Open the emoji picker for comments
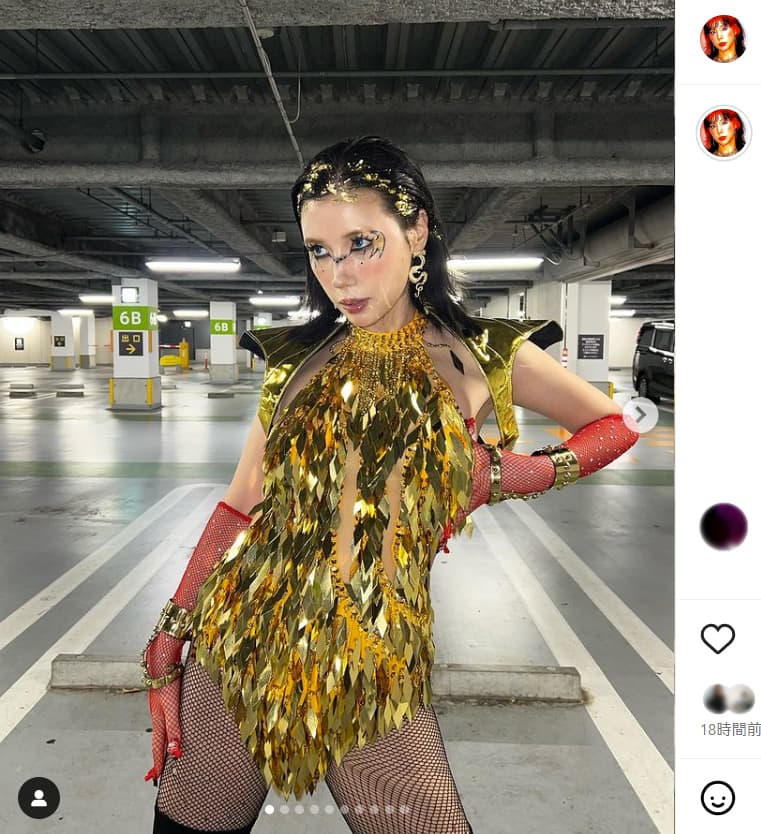Image resolution: width=761 pixels, height=834 pixels. [x=717, y=797]
